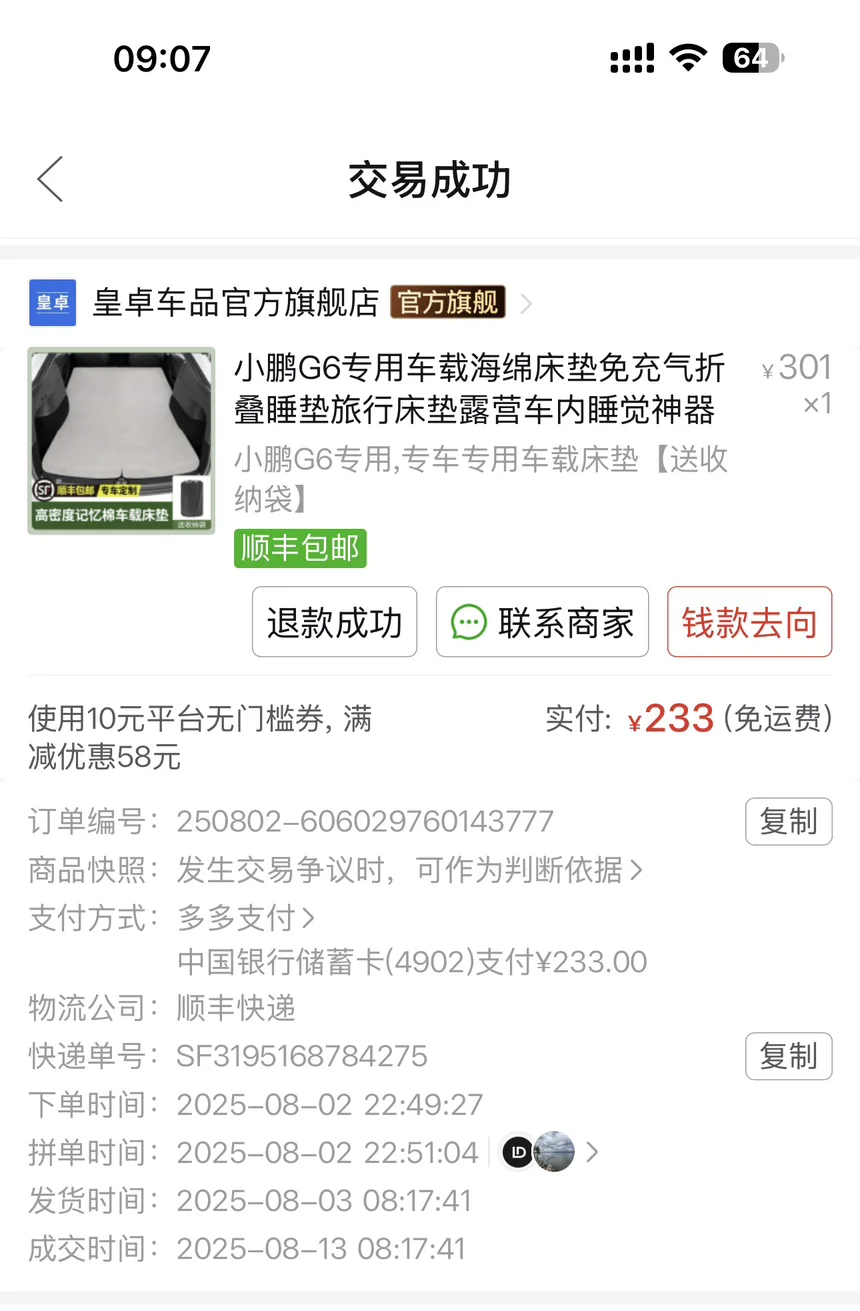Copy the SF tracking number 快递单号
The width and height of the screenshot is (860, 1311).
(x=789, y=1056)
